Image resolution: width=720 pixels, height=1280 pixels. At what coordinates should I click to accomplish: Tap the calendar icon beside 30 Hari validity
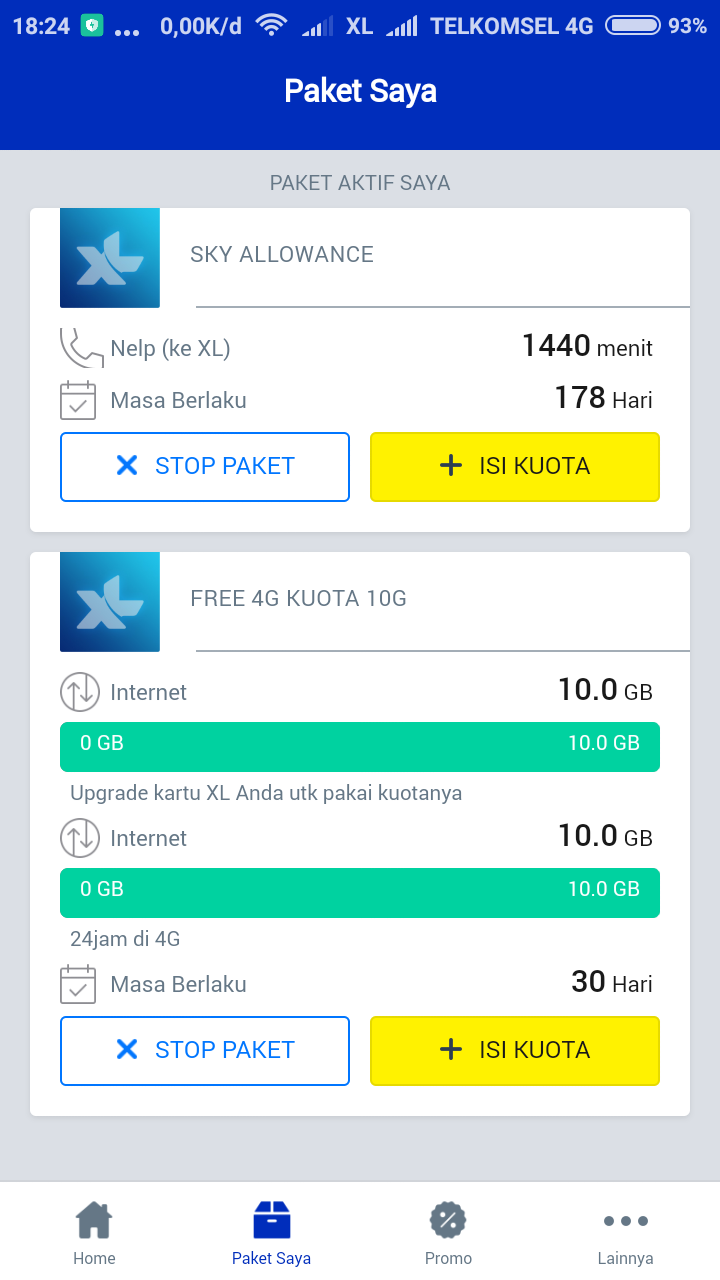point(78,983)
